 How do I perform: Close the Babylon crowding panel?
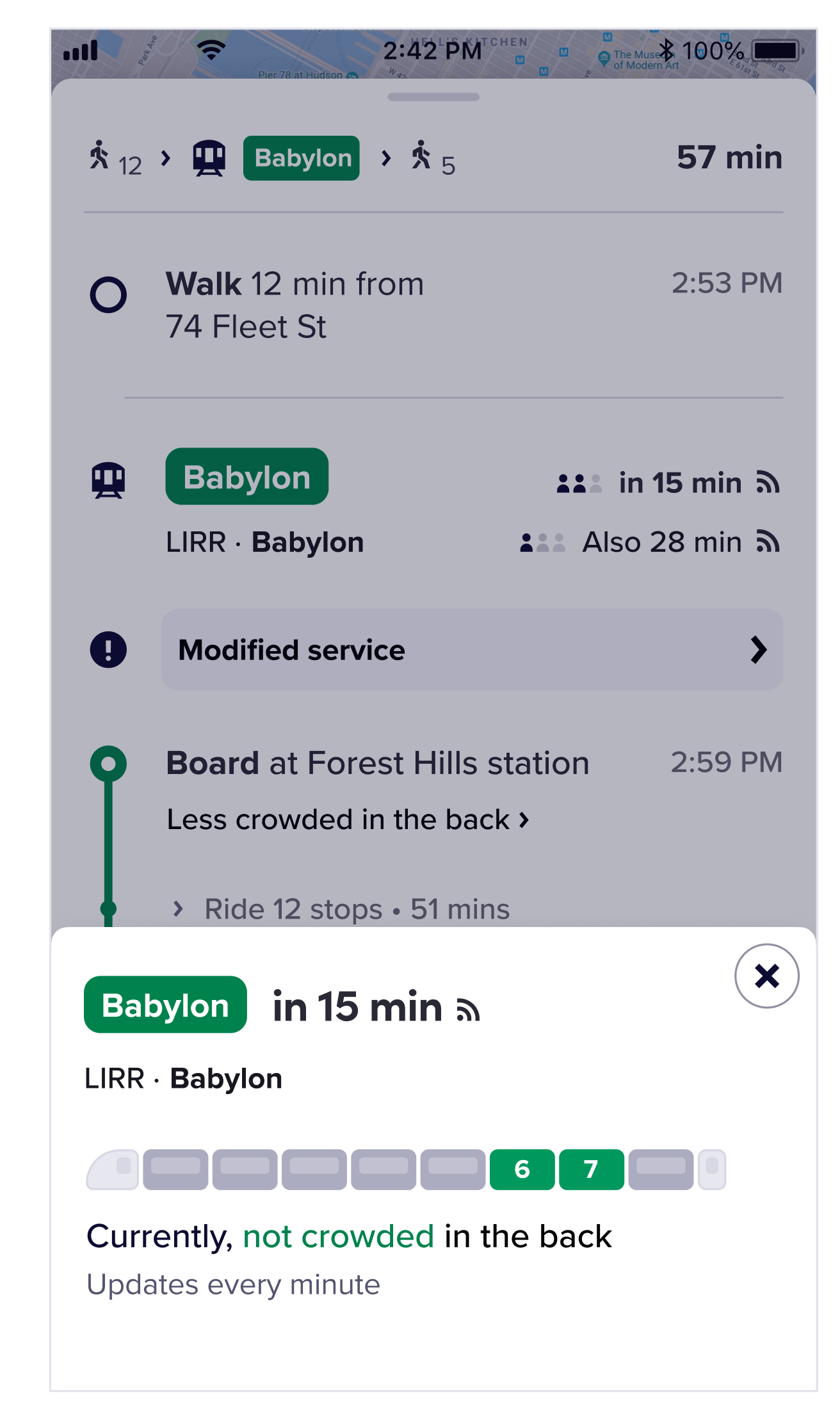point(766,976)
